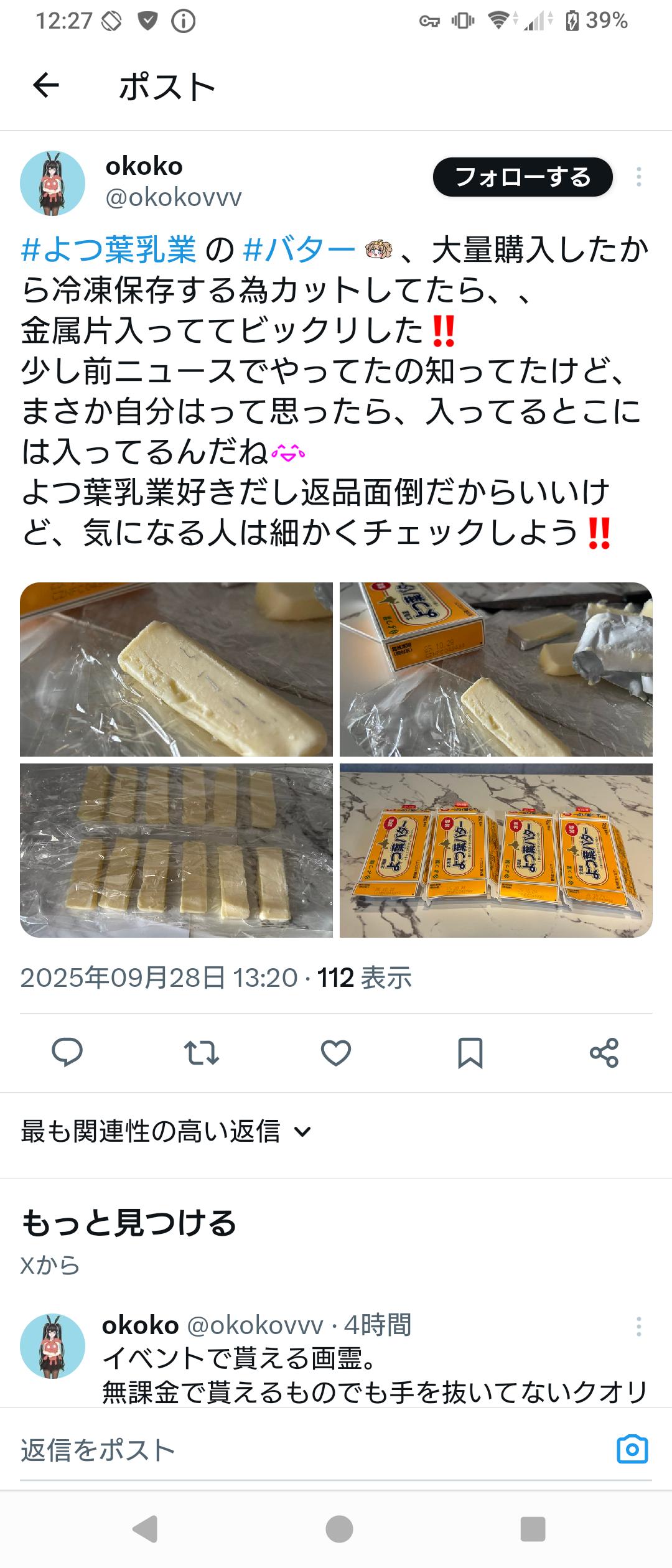This screenshot has width=672, height=1568.
Task: Open photo of four butter boxes
Action: (496, 850)
